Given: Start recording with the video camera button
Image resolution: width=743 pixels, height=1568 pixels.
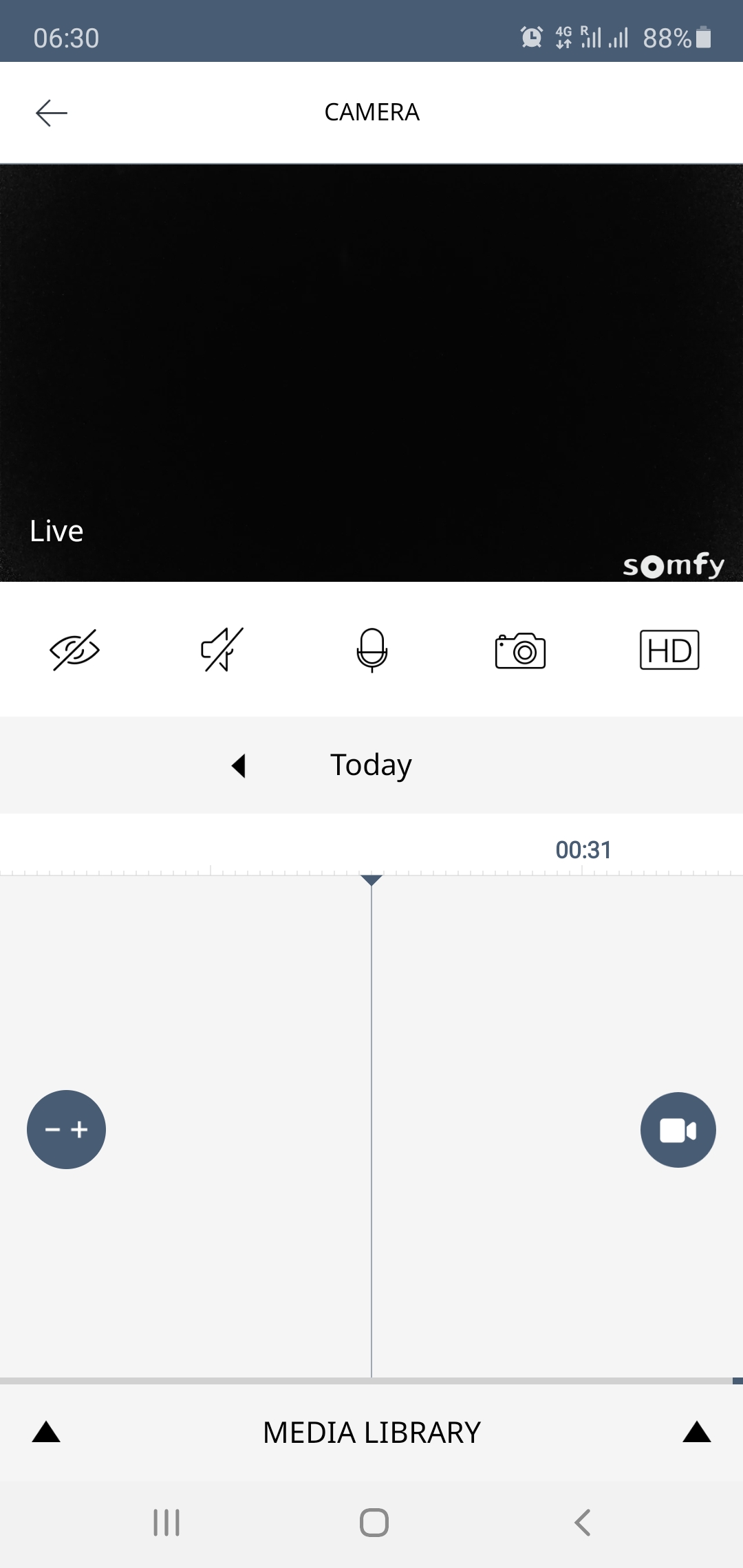Looking at the screenshot, I should (x=678, y=1130).
